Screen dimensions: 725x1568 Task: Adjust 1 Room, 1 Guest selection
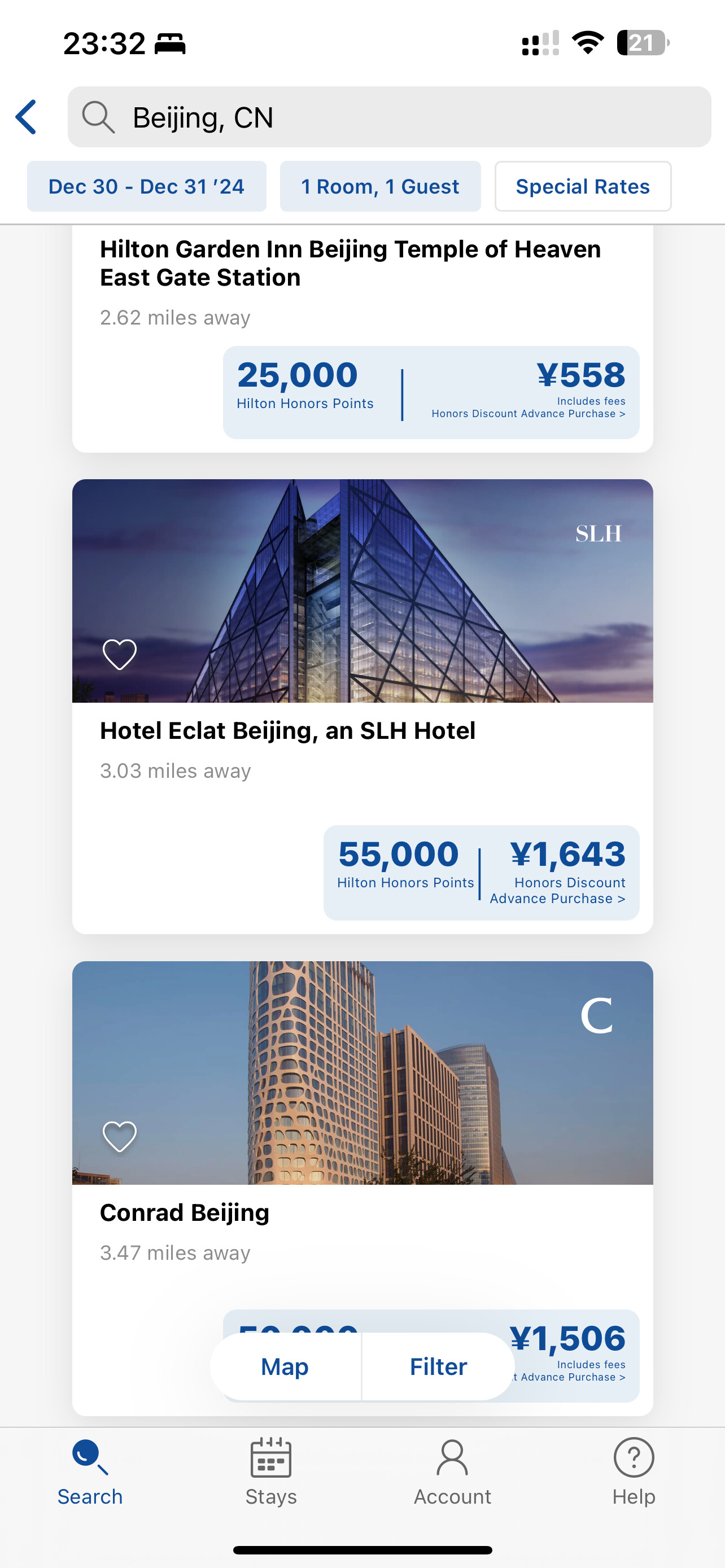pos(380,186)
